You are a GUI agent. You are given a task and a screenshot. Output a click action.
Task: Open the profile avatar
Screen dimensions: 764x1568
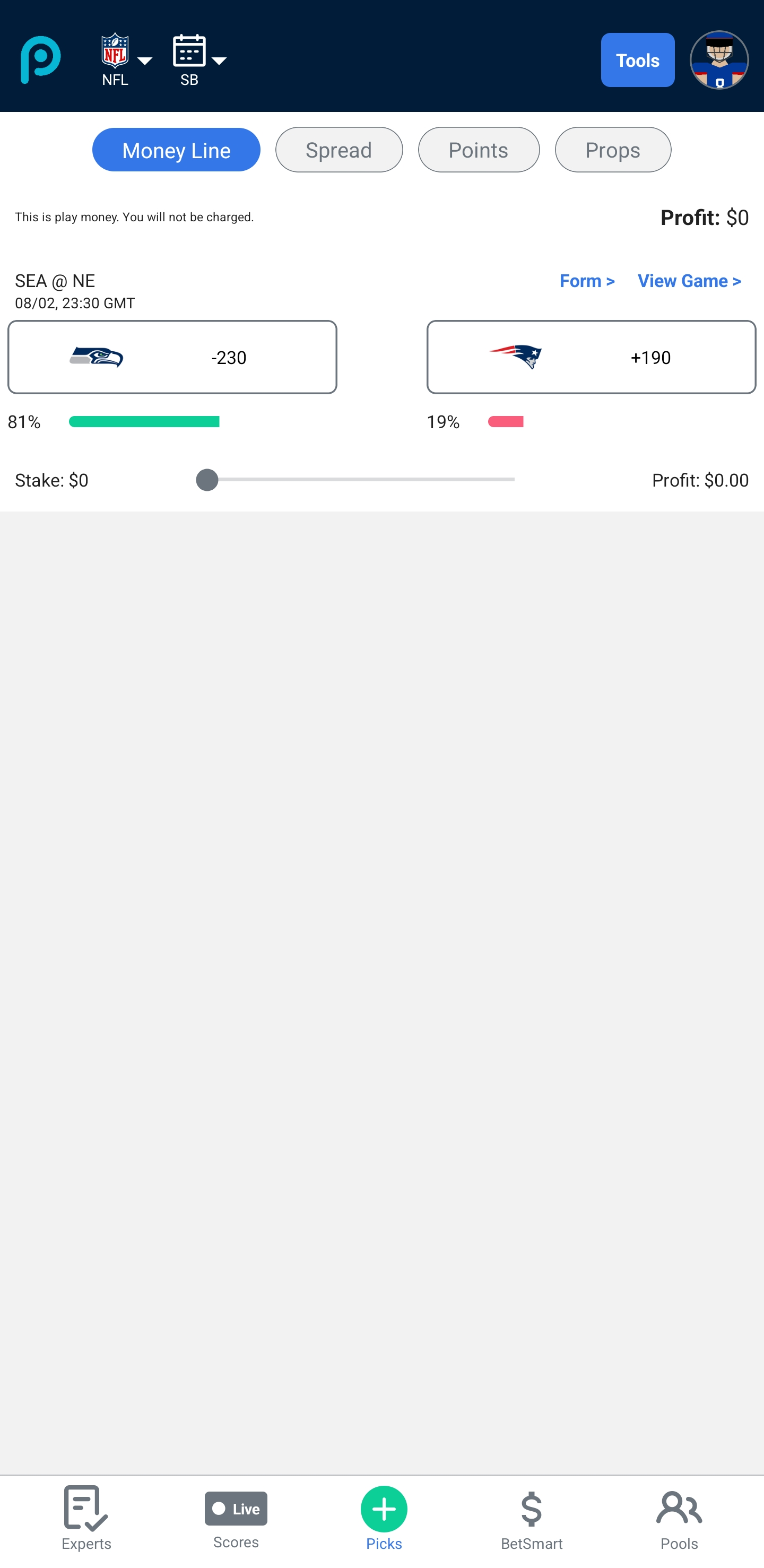(x=718, y=59)
